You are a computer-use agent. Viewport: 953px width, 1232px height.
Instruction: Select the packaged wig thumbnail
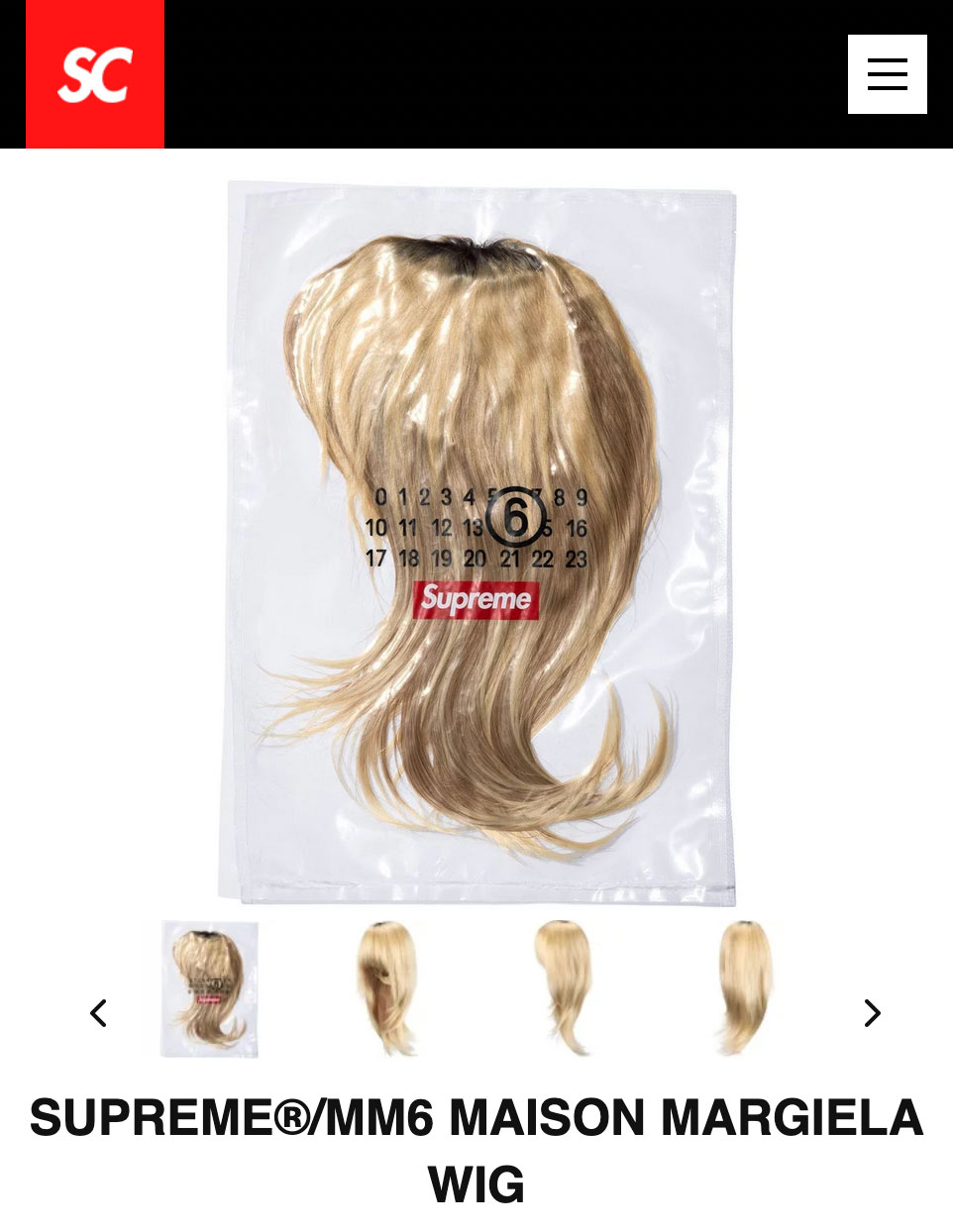(209, 988)
